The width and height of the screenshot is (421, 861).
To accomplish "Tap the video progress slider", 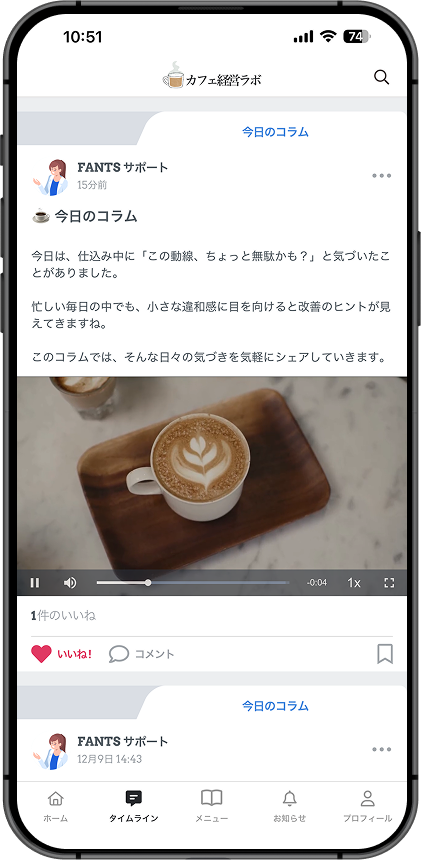I will coord(193,583).
